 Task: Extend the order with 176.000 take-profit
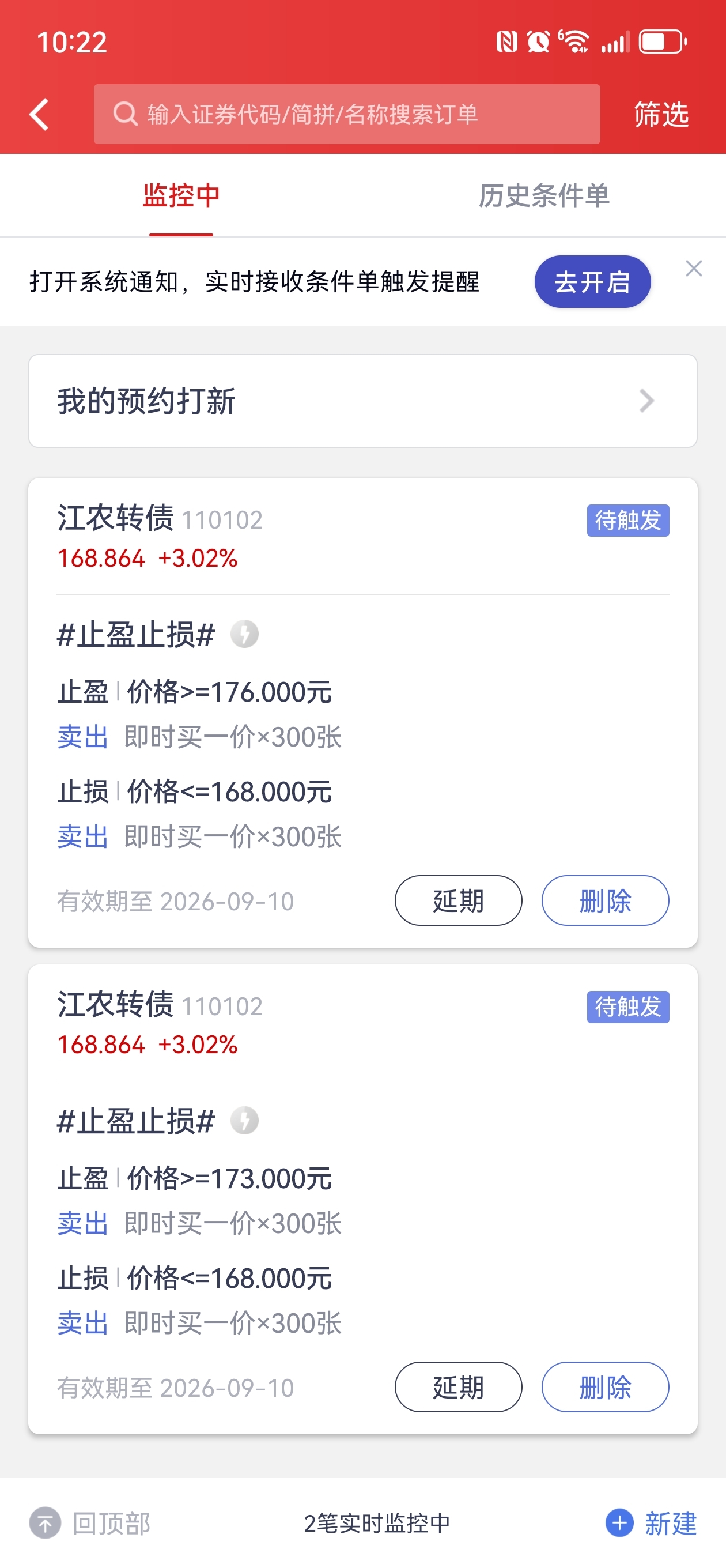(458, 900)
